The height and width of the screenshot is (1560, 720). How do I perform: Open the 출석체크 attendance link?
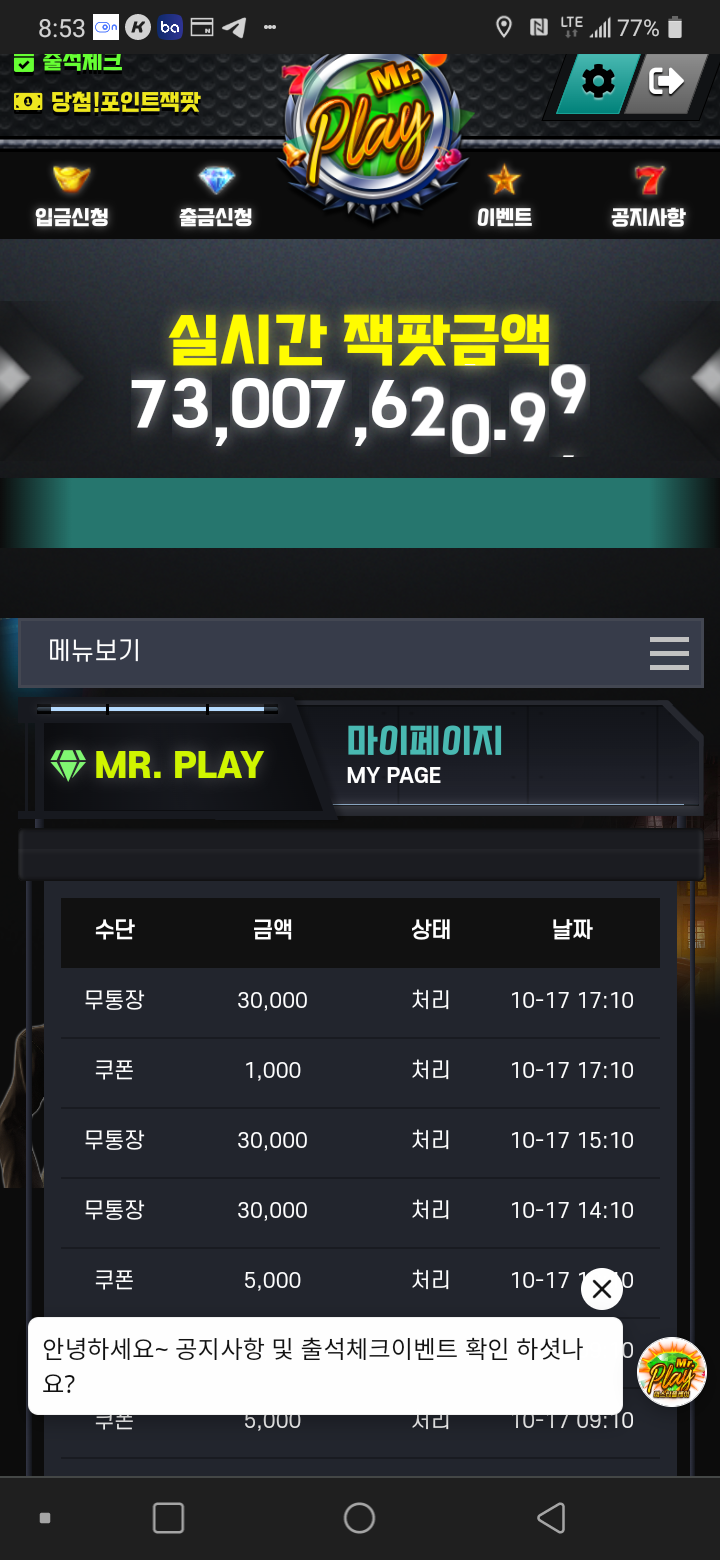point(70,62)
